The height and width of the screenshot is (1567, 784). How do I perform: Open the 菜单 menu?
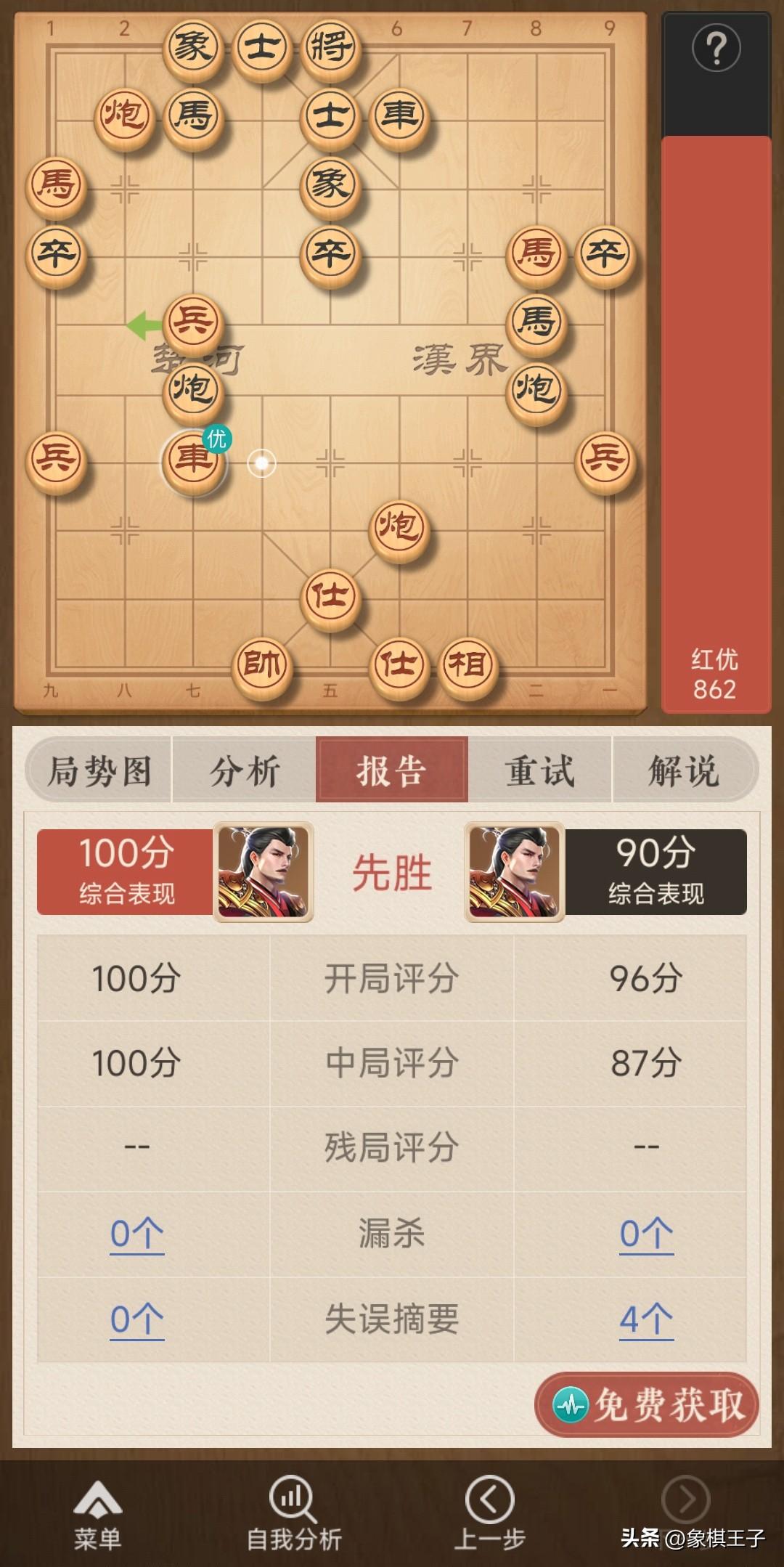pos(97,1514)
